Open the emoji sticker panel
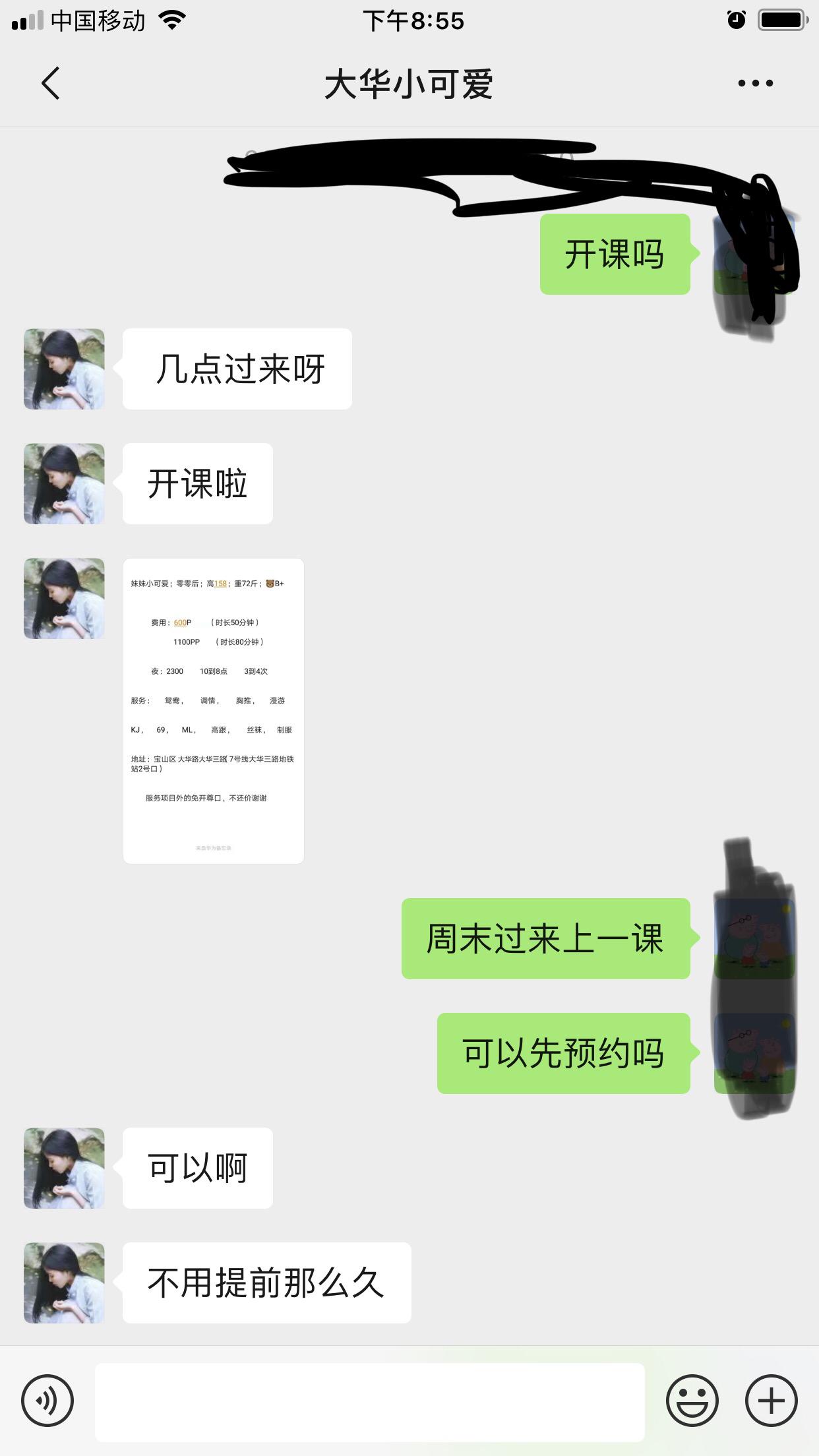Screen dimensions: 819x1456 pyautogui.click(x=692, y=1401)
